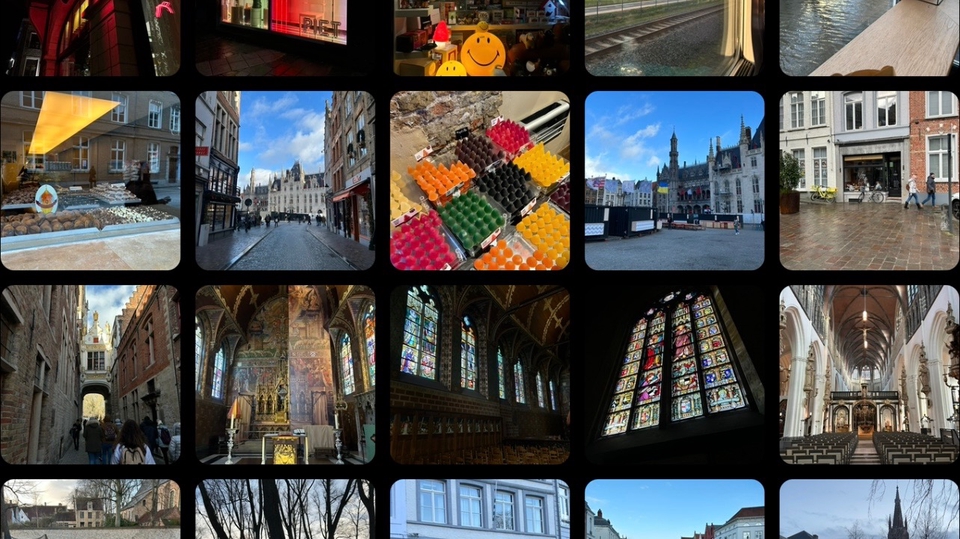The width and height of the screenshot is (960, 539).
Task: Open the red neon sign storefront photo
Action: (x=285, y=38)
